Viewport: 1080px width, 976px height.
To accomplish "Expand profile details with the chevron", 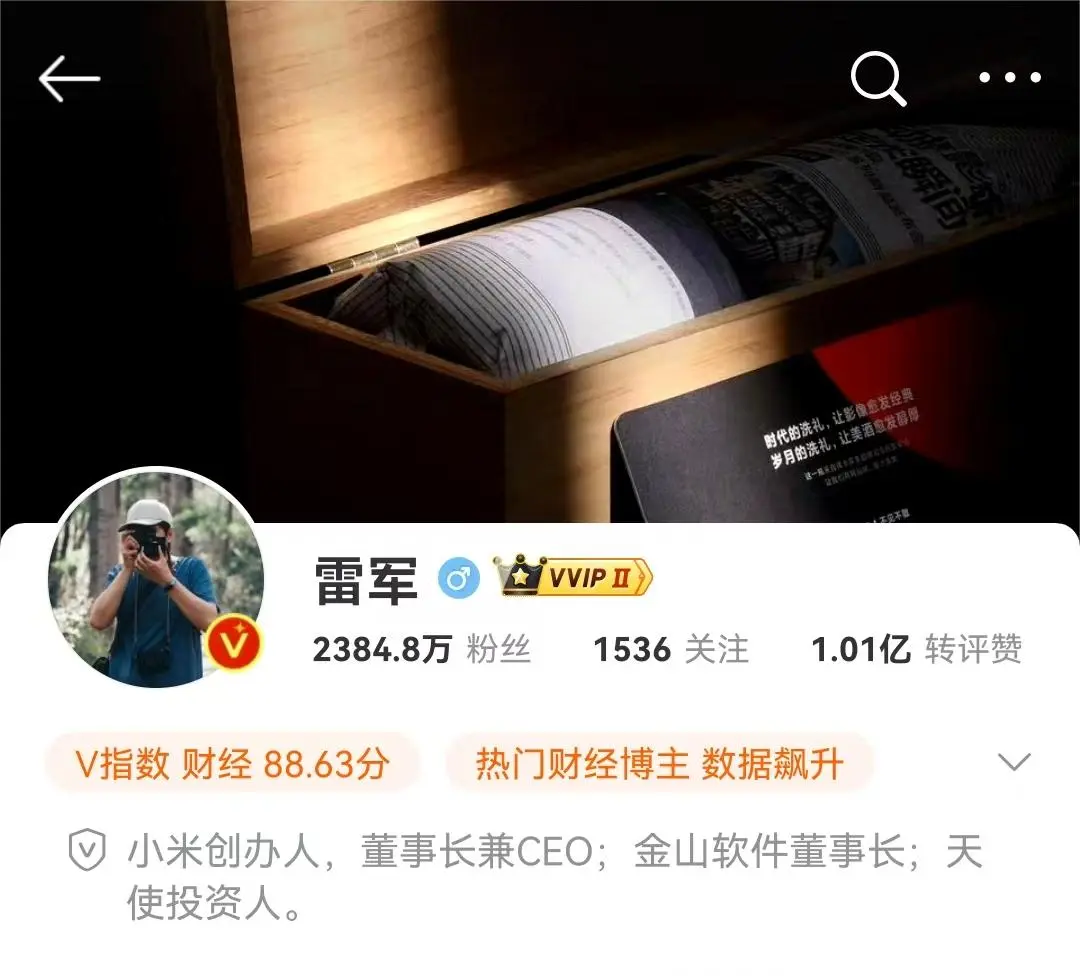I will click(1014, 763).
